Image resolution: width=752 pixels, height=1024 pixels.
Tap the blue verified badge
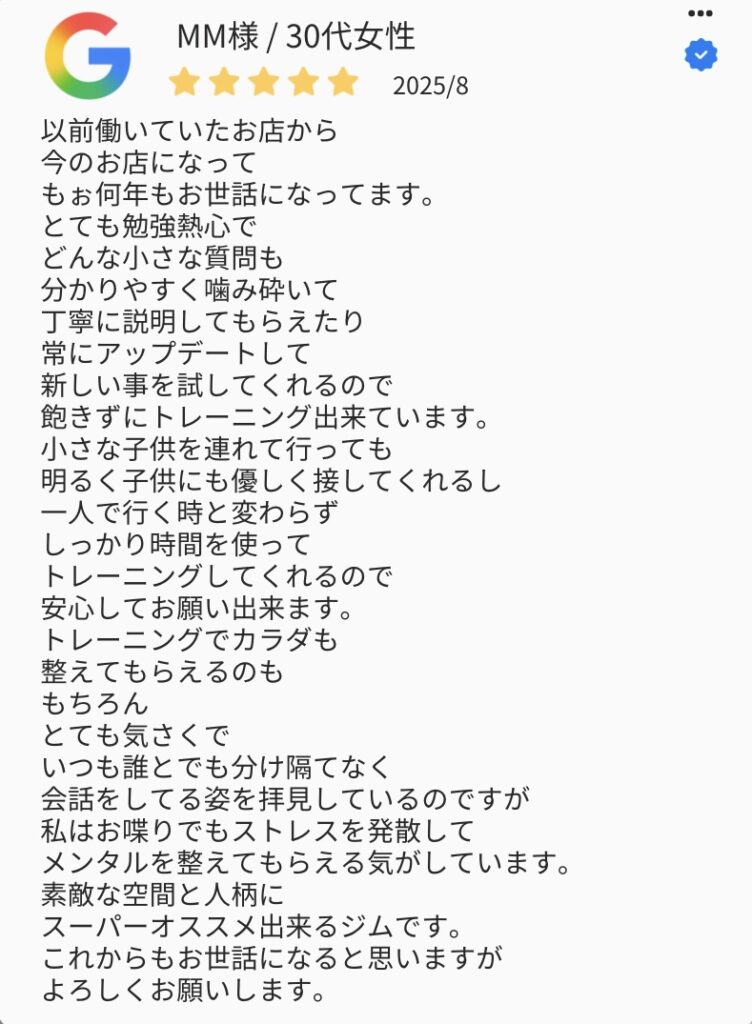click(701, 56)
